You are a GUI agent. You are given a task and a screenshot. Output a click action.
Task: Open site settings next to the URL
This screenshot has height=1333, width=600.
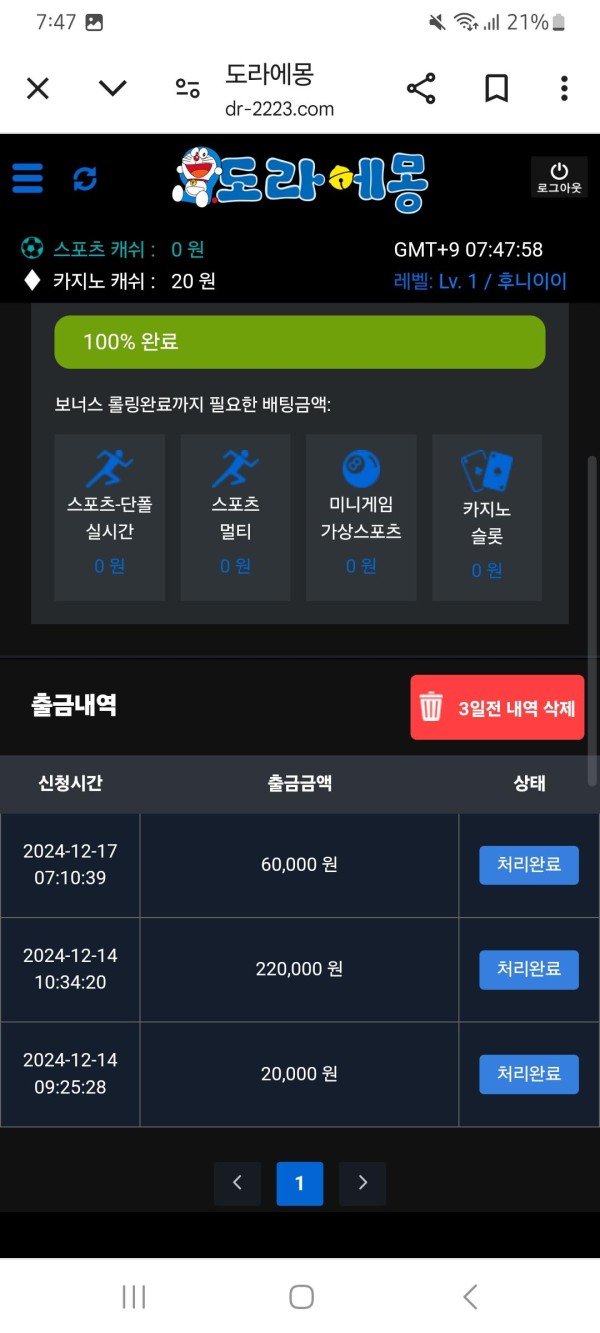187,88
